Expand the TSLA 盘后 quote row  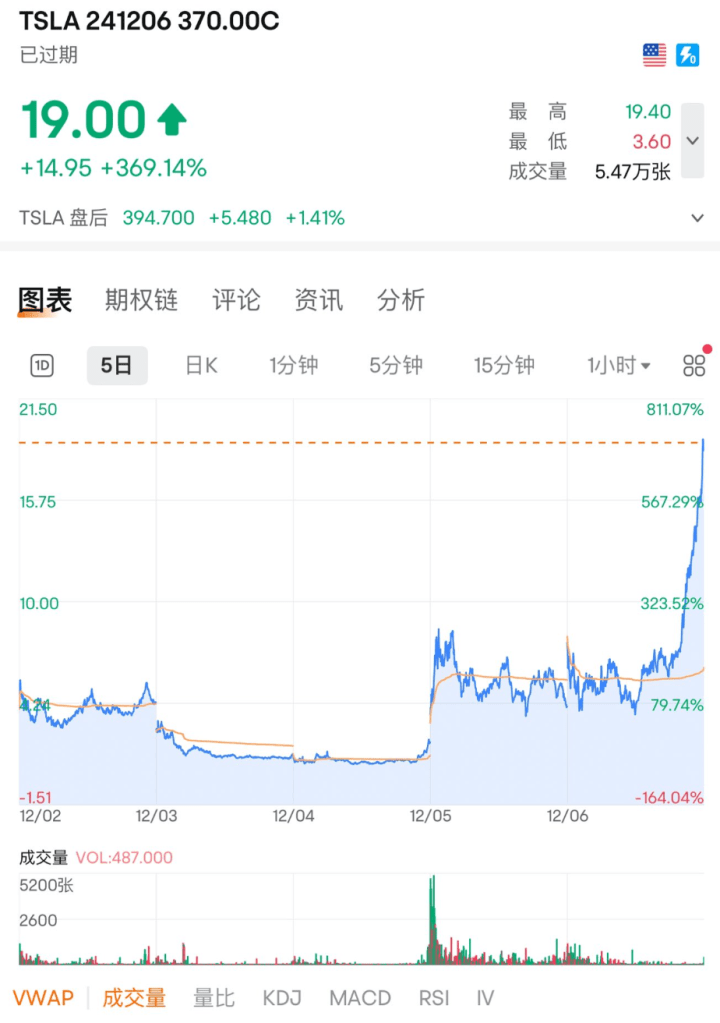point(697,218)
